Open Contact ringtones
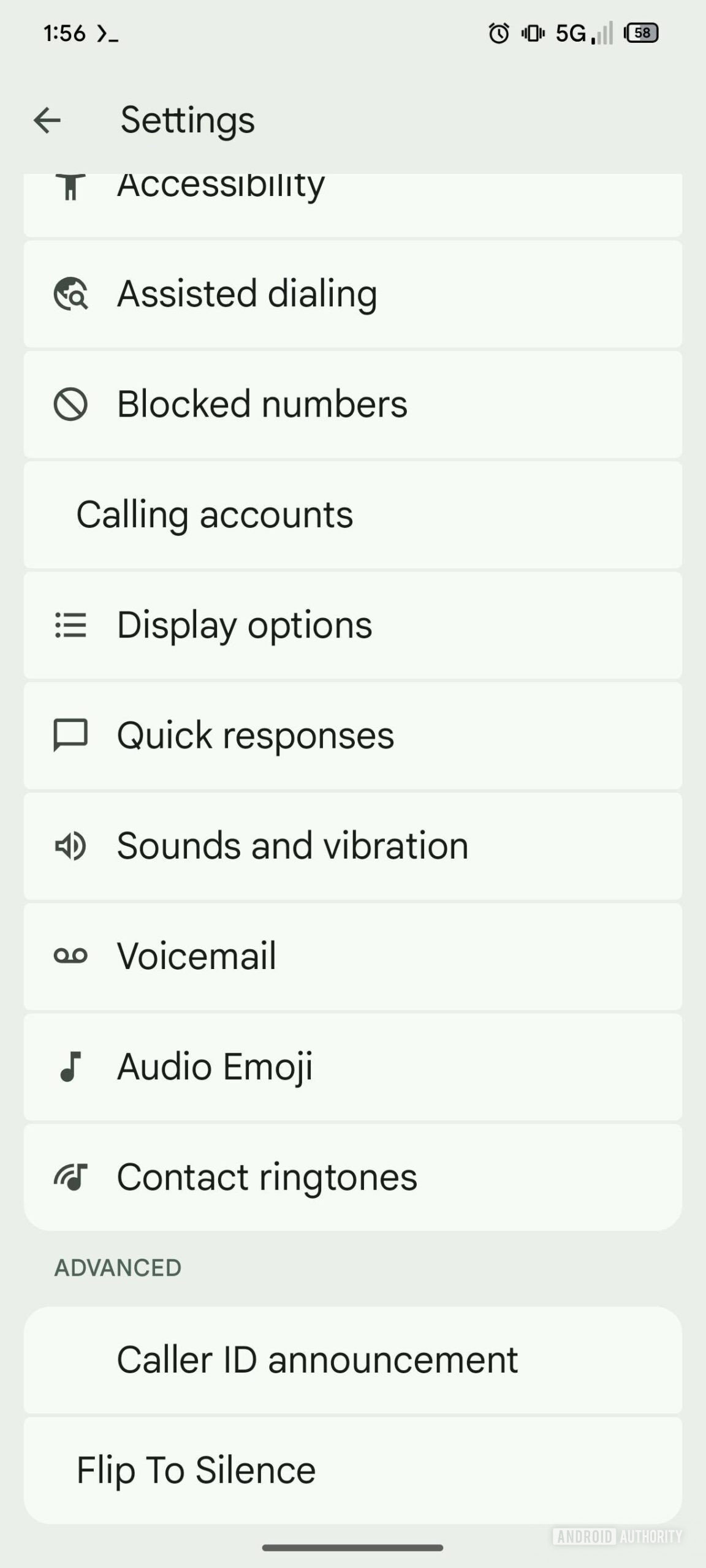 point(352,1177)
